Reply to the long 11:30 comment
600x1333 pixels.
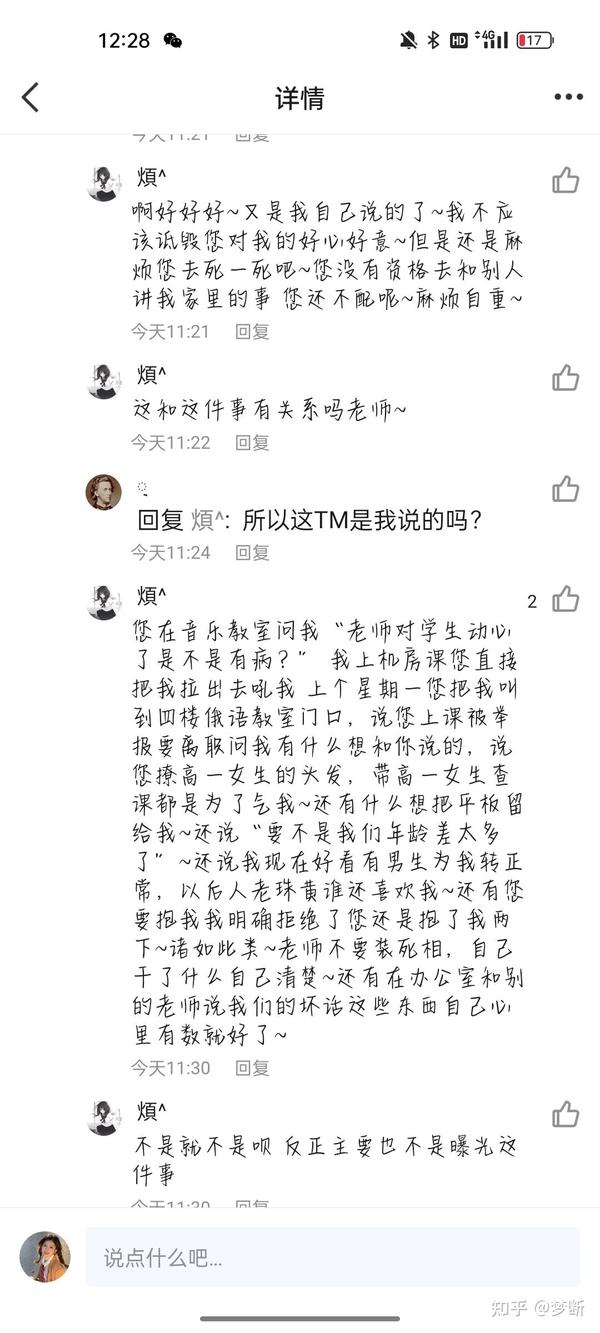[252, 1068]
